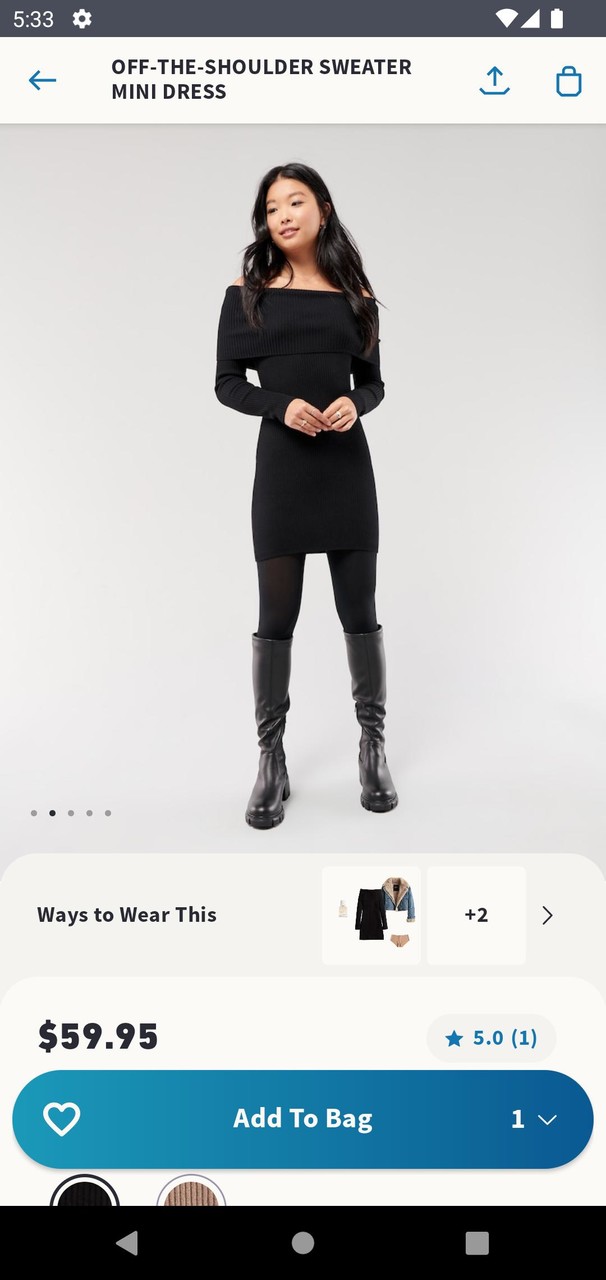The image size is (606, 1280).
Task: Tap the system home button
Action: [x=303, y=1242]
